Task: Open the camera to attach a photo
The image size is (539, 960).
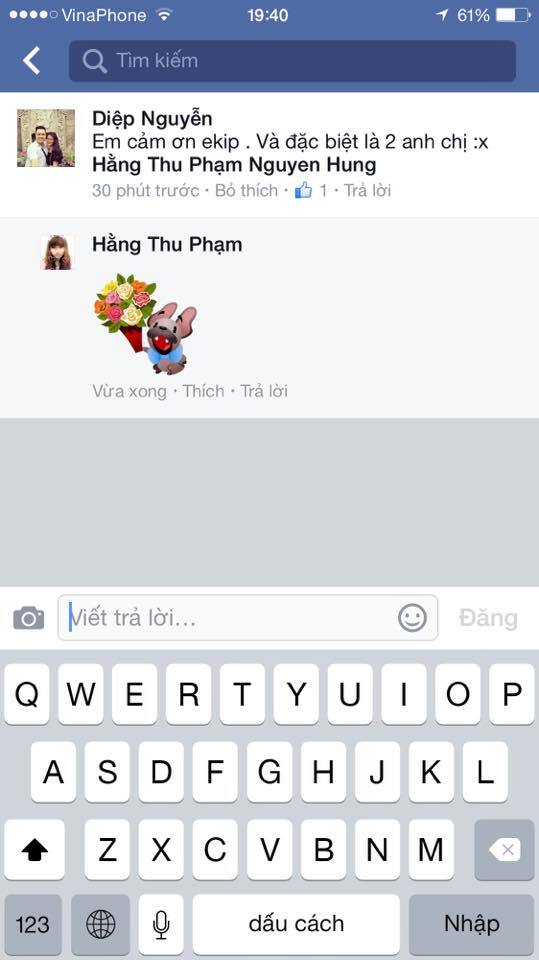Action: (29, 618)
